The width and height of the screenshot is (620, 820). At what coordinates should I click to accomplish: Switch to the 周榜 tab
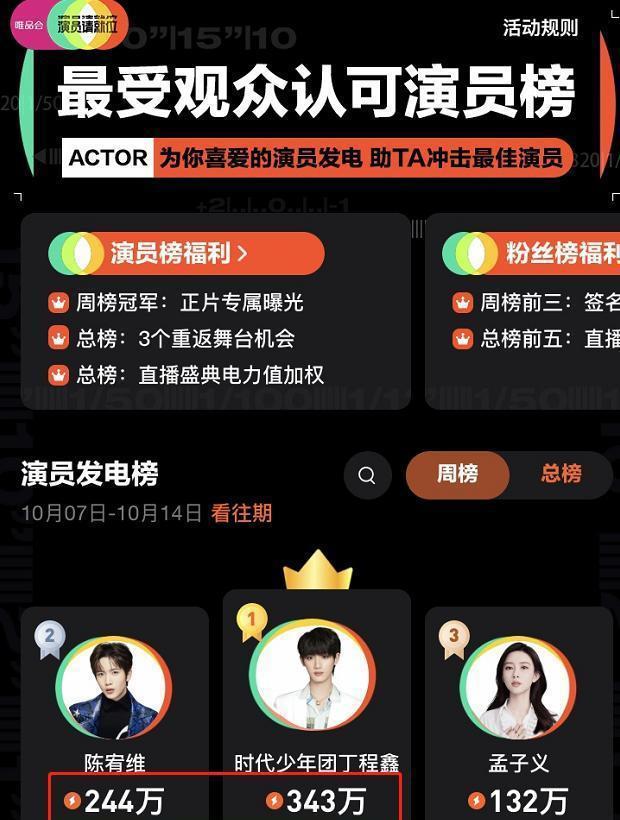point(458,474)
